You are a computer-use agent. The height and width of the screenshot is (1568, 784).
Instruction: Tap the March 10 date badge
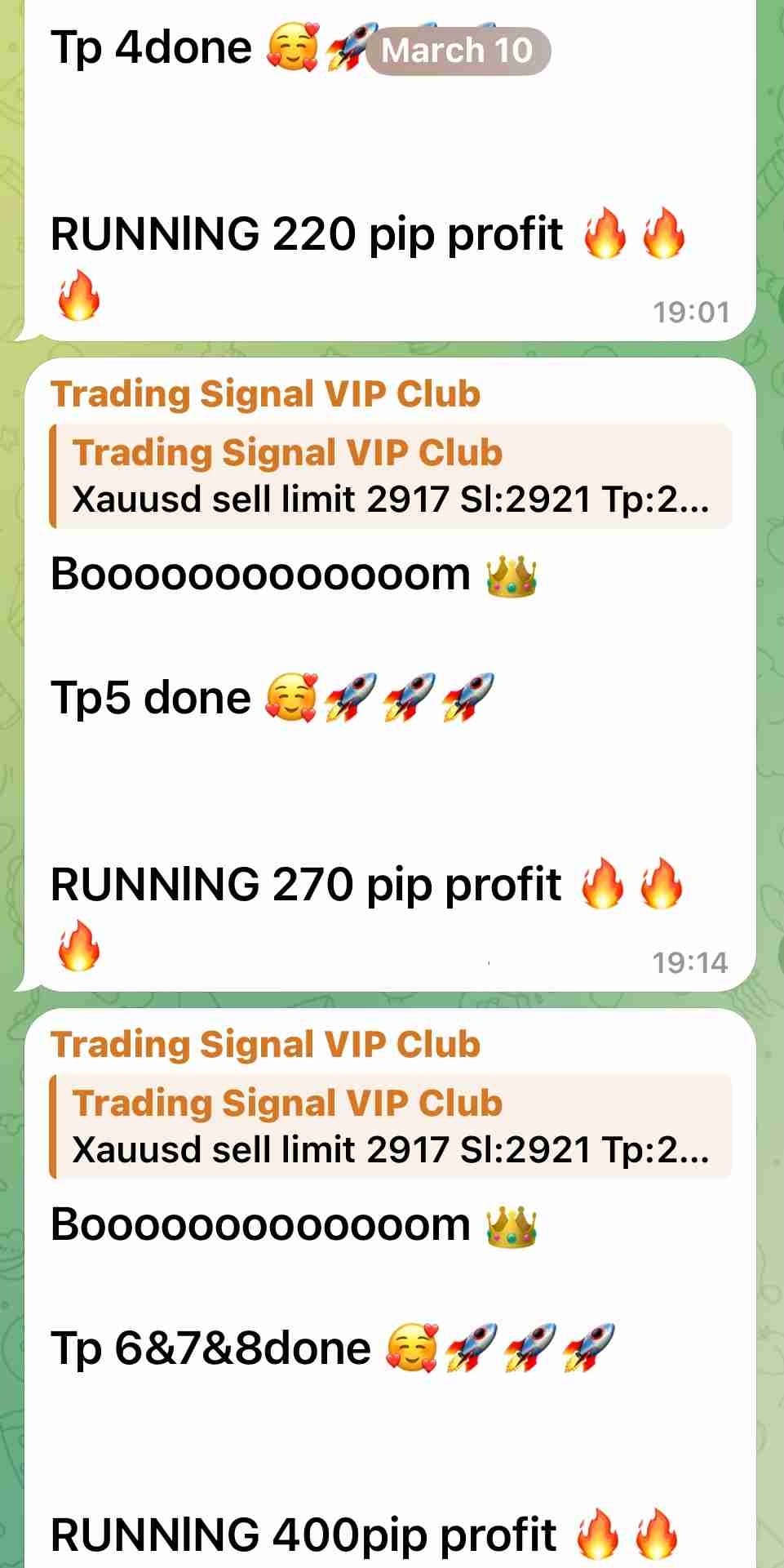(x=458, y=51)
